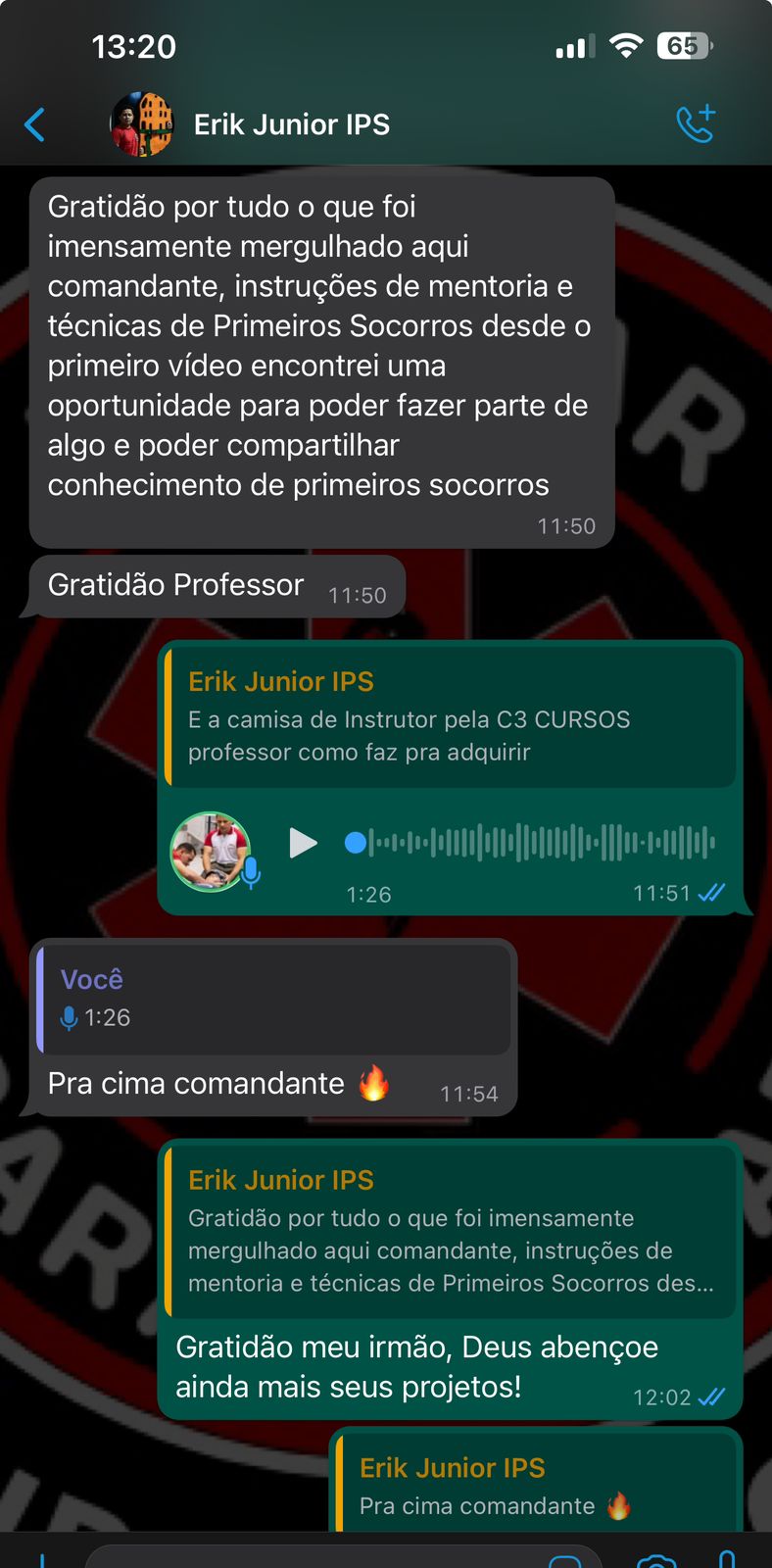This screenshot has width=772, height=1568.
Task: Go back to the chat list
Action: 34,124
